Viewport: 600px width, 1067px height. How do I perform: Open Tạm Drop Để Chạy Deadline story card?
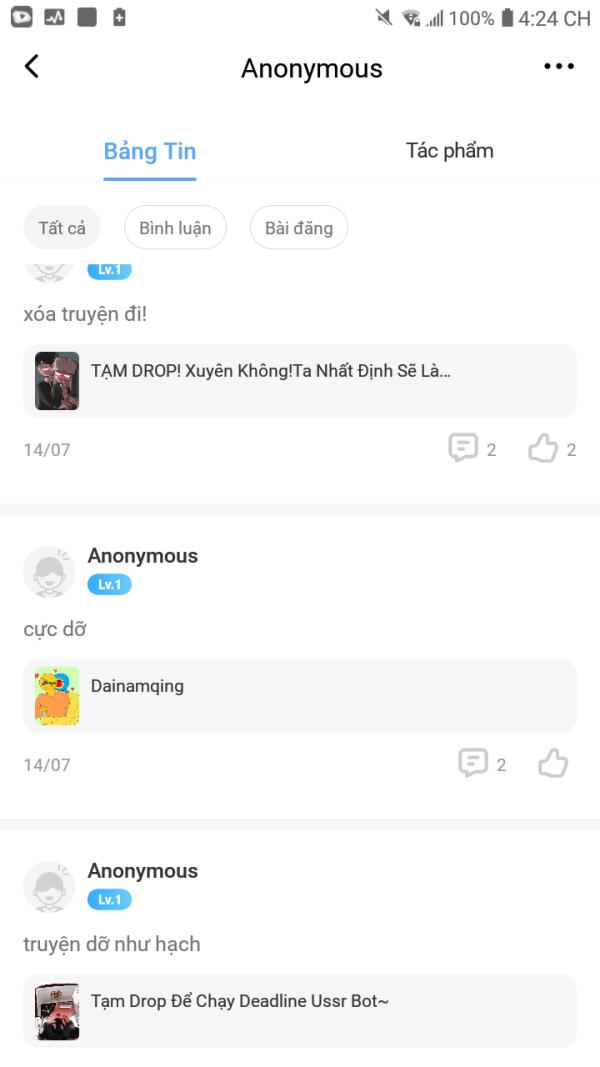300,1011
